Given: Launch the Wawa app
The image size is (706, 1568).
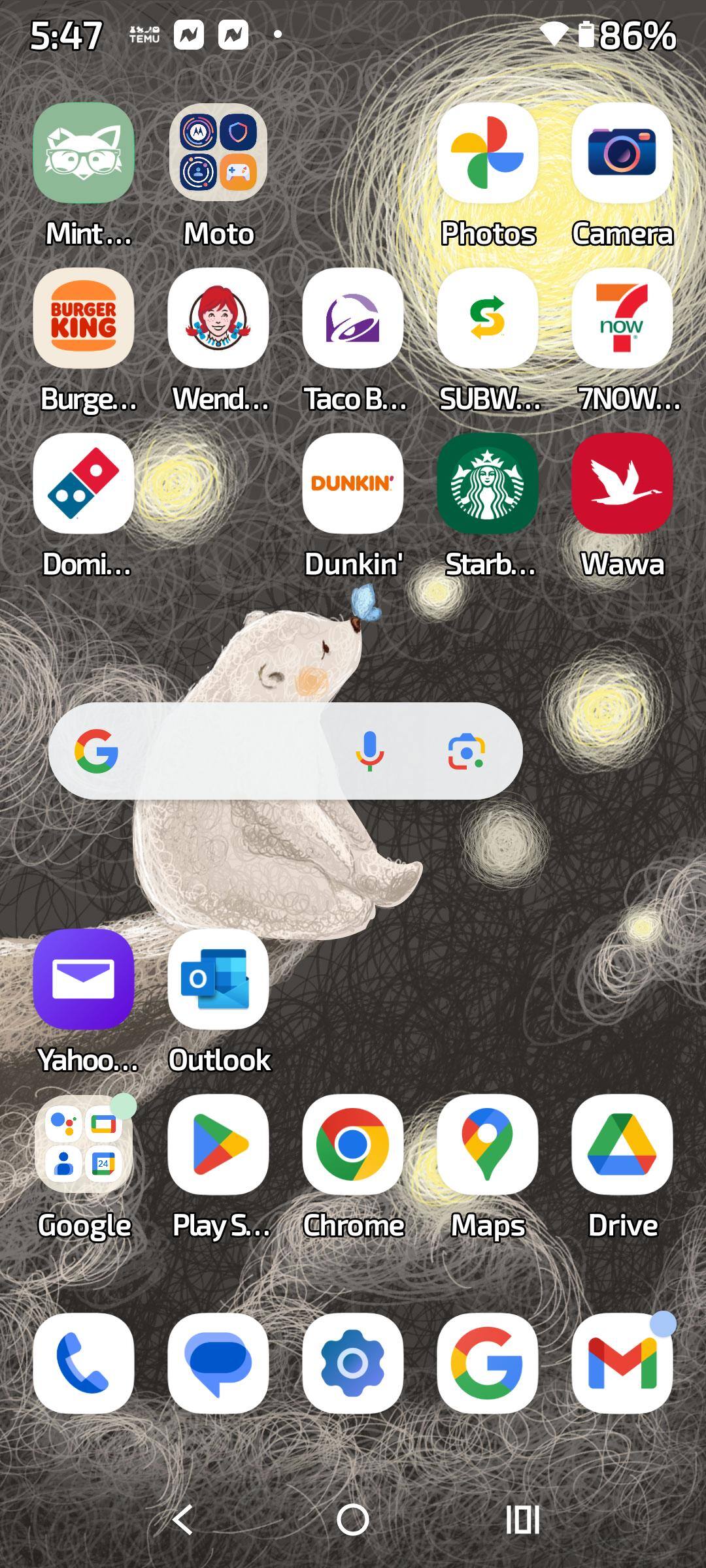Looking at the screenshot, I should (x=622, y=483).
